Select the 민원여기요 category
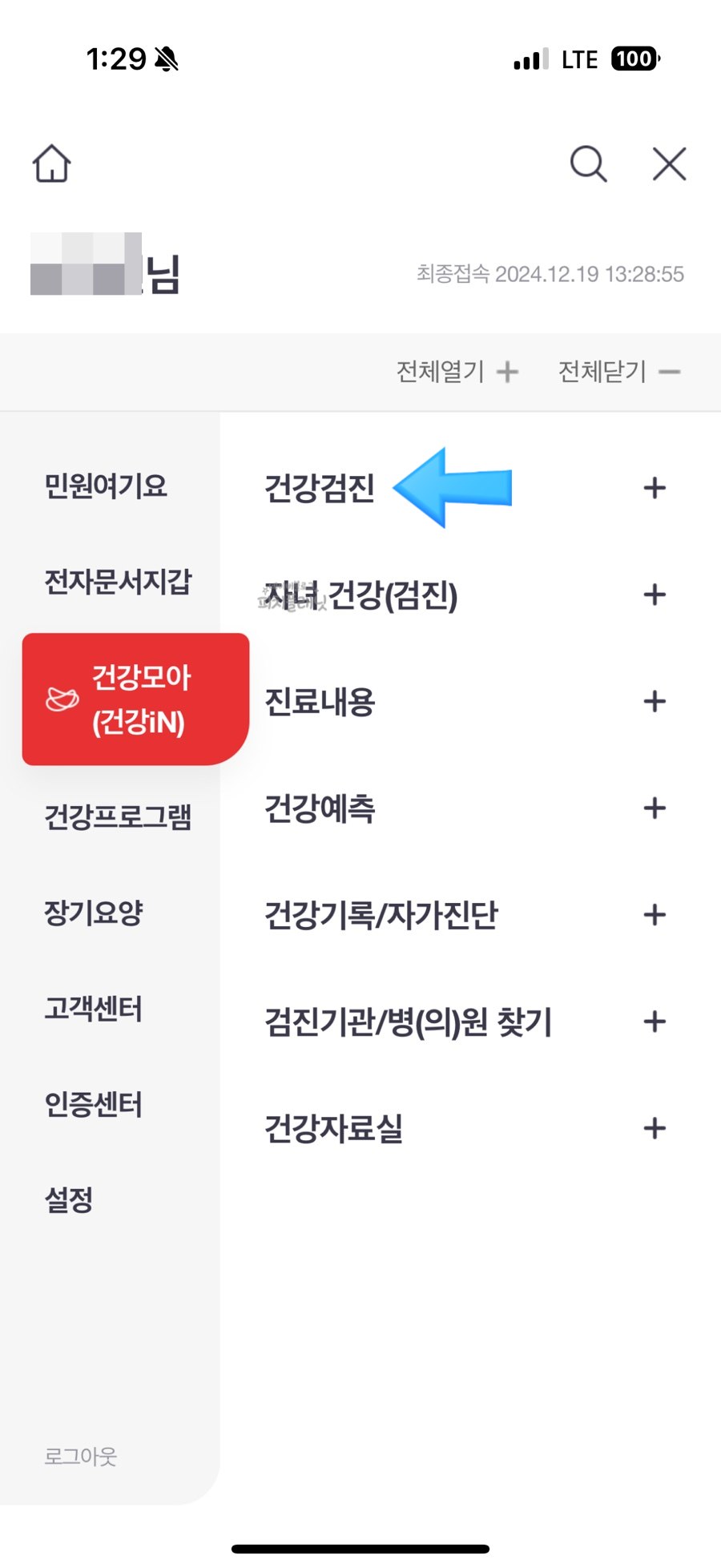Viewport: 721px width, 1568px height. tap(106, 486)
